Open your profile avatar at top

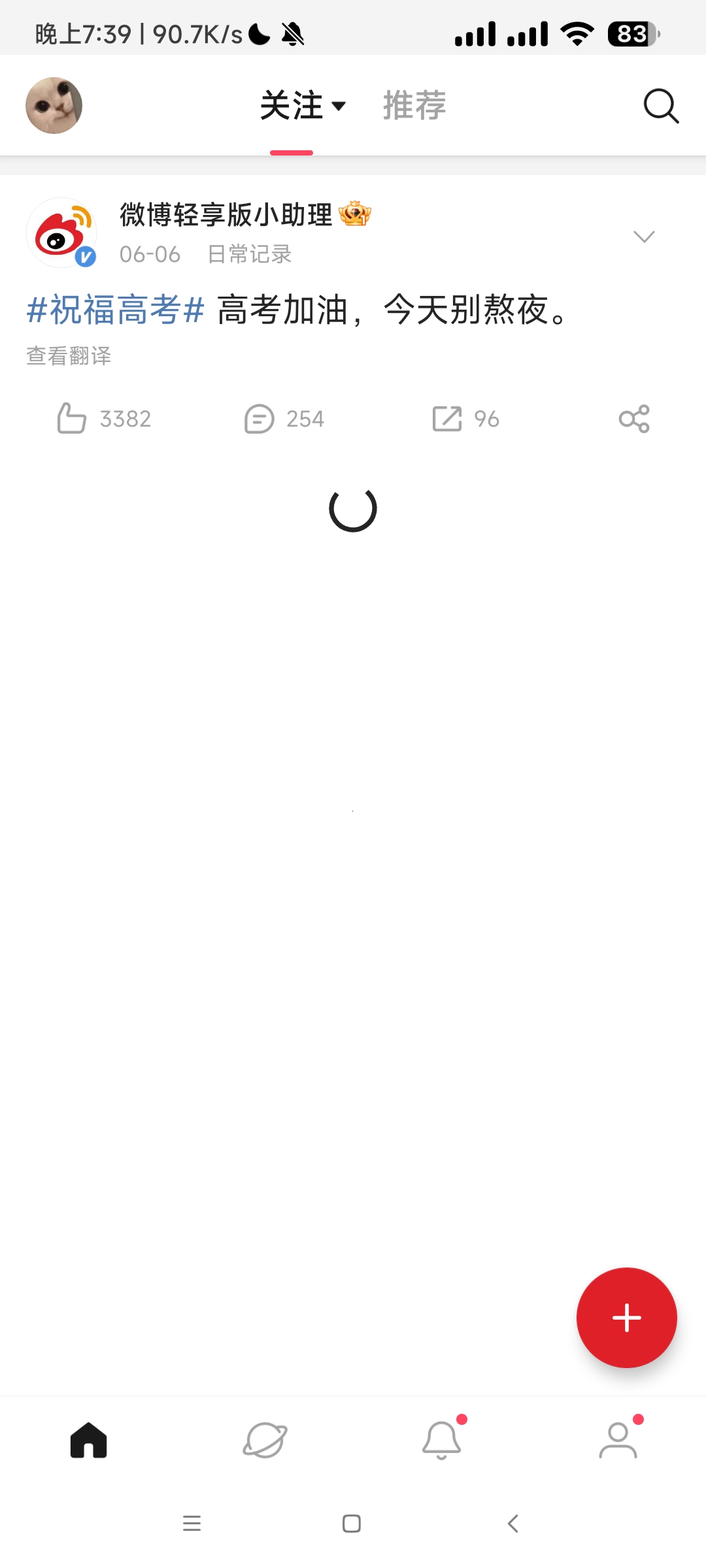pos(54,106)
